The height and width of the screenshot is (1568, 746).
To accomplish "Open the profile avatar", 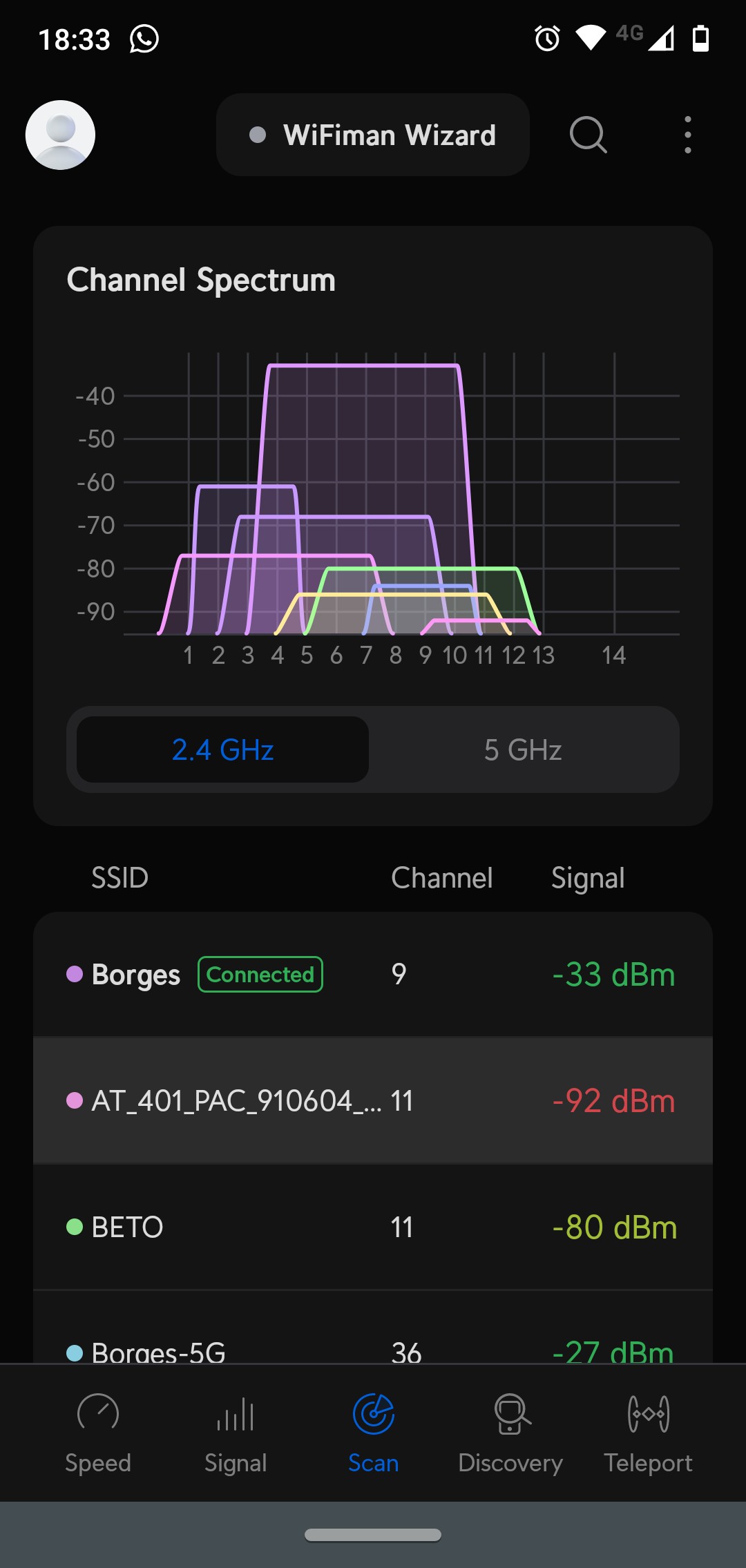I will [60, 135].
